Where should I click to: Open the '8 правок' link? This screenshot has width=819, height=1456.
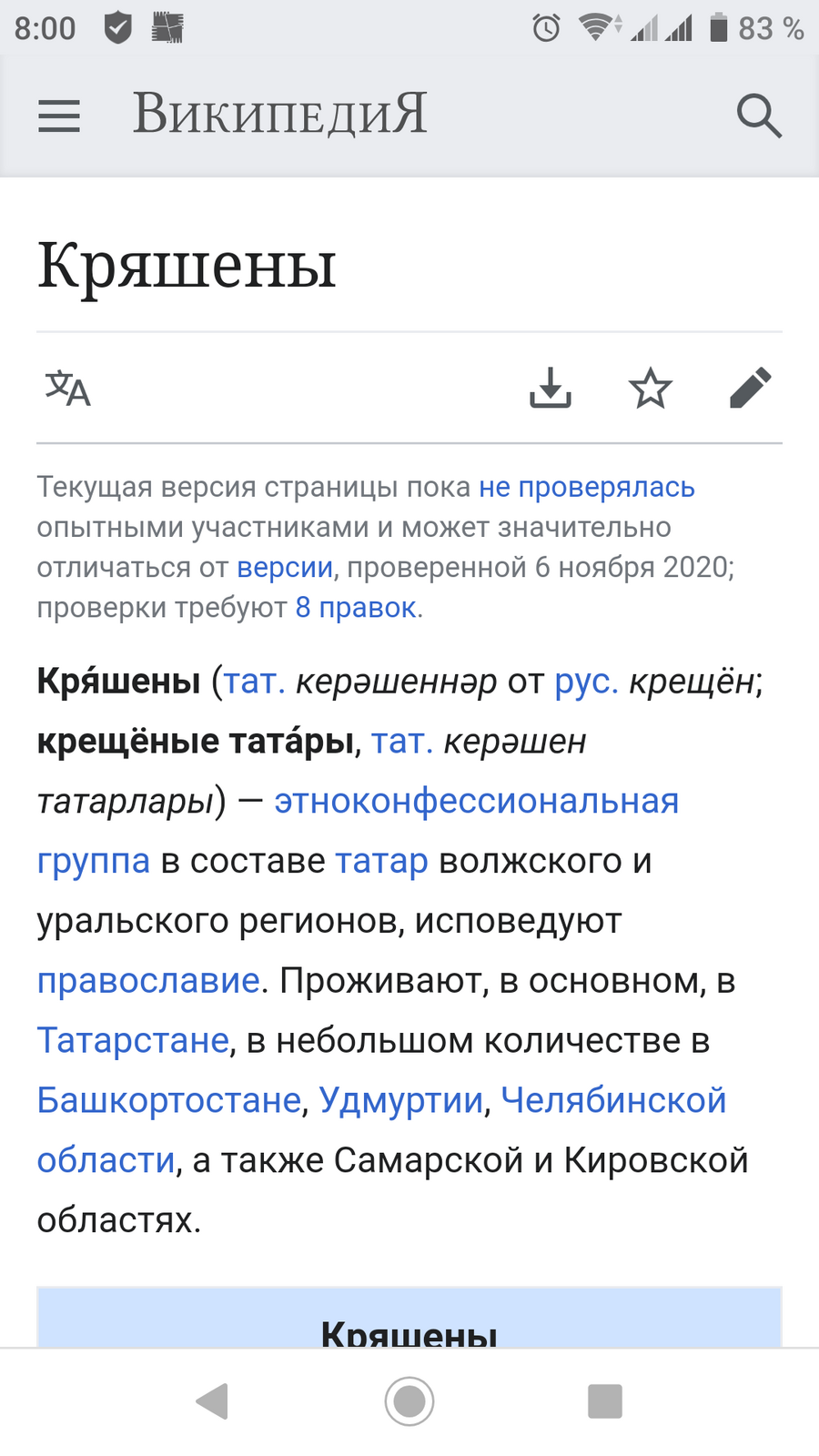(356, 607)
